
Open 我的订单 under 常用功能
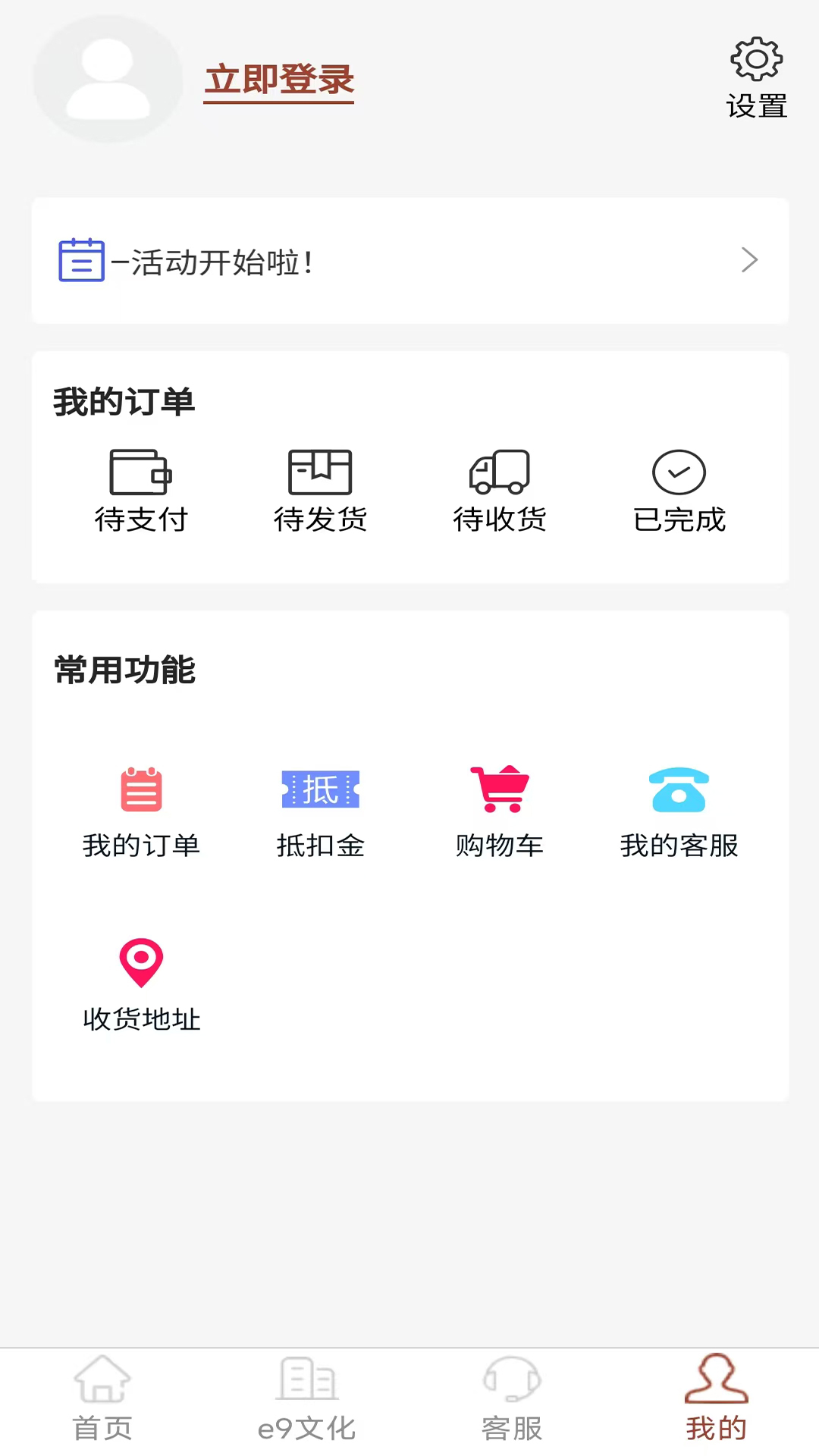tap(141, 811)
